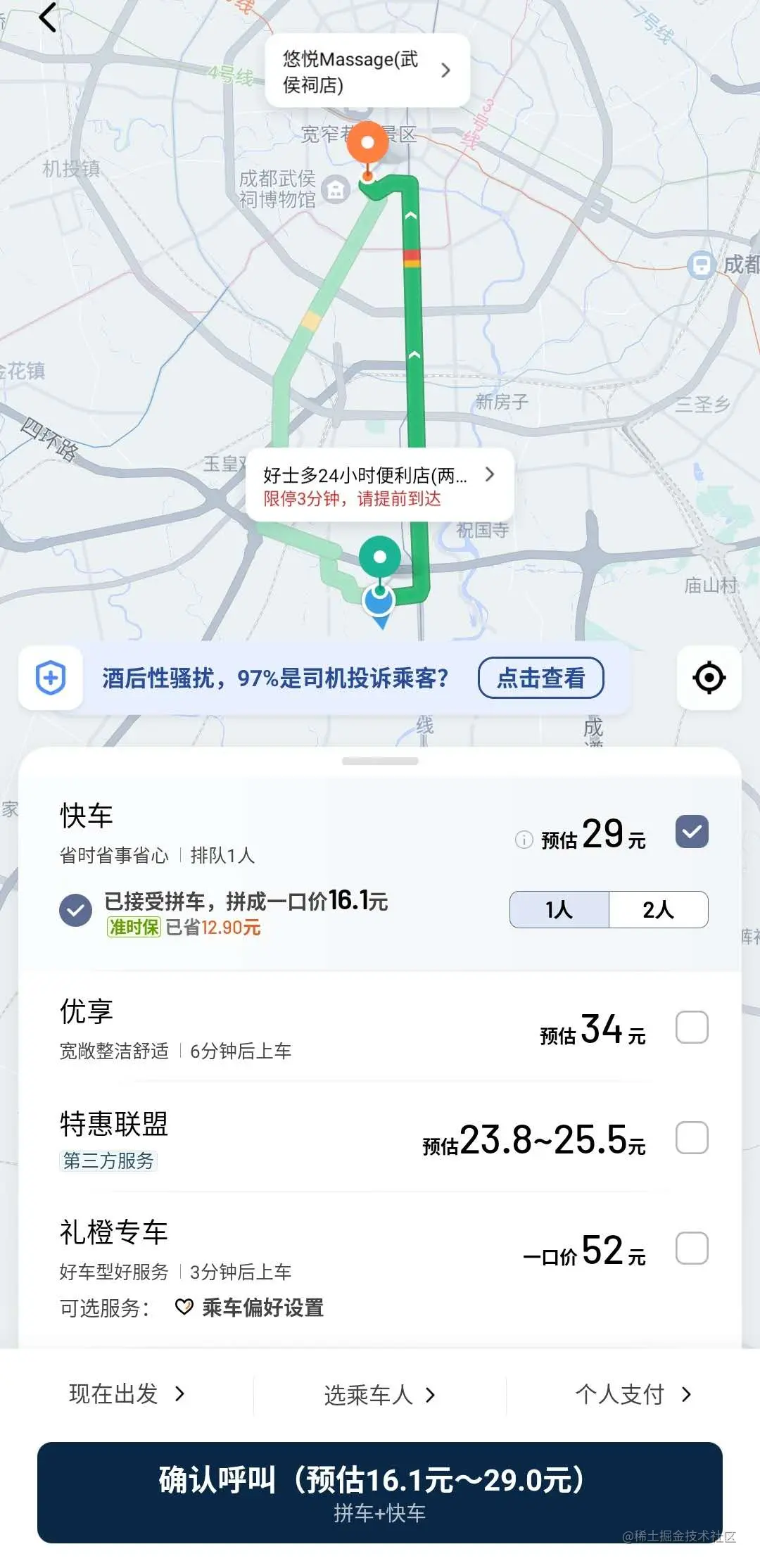Select 1人 for carpool passengers
Viewport: 760px width, 1568px height.
coord(559,910)
